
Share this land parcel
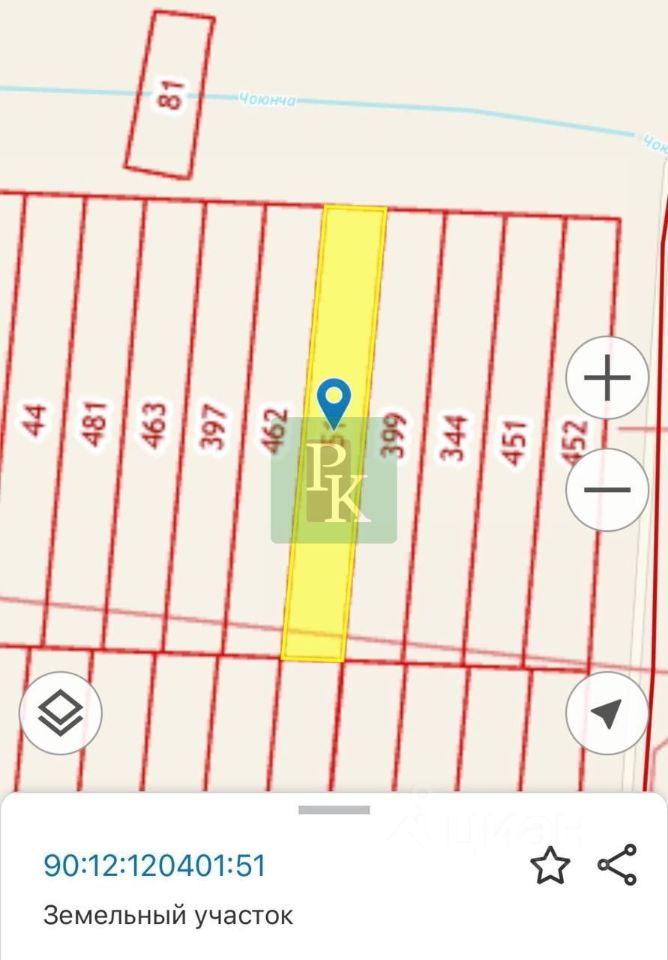pyautogui.click(x=617, y=865)
